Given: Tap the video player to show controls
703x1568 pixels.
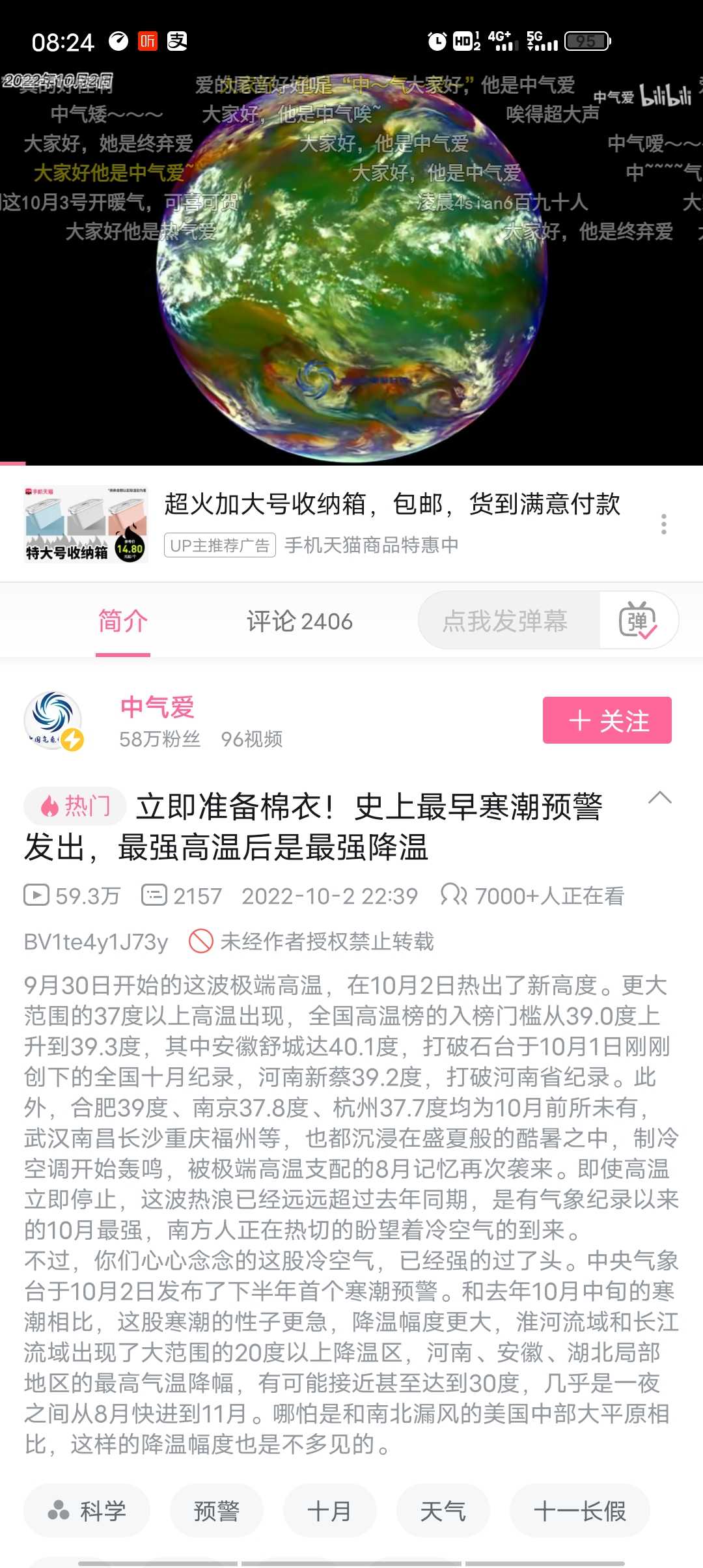Looking at the screenshot, I should tap(351, 260).
